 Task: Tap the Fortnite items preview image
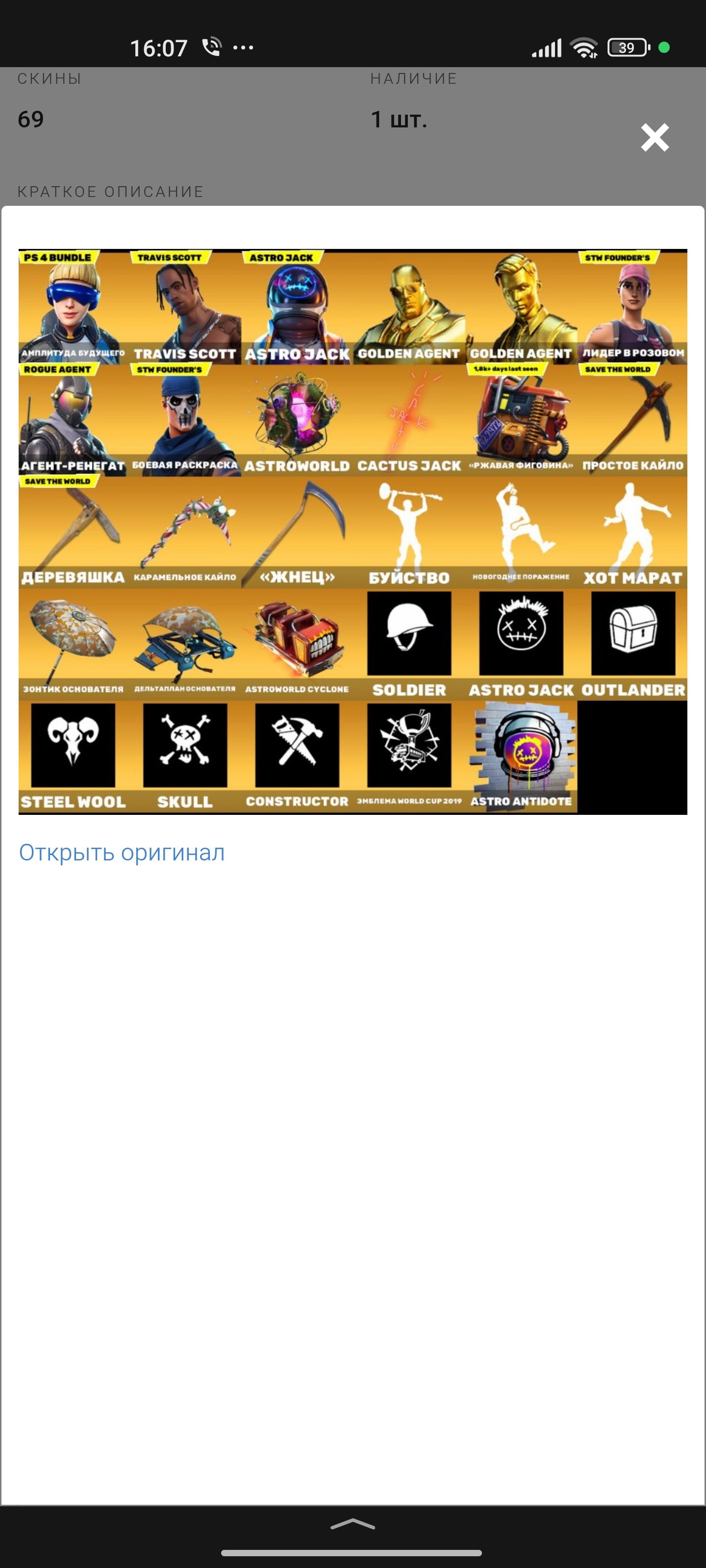click(353, 531)
